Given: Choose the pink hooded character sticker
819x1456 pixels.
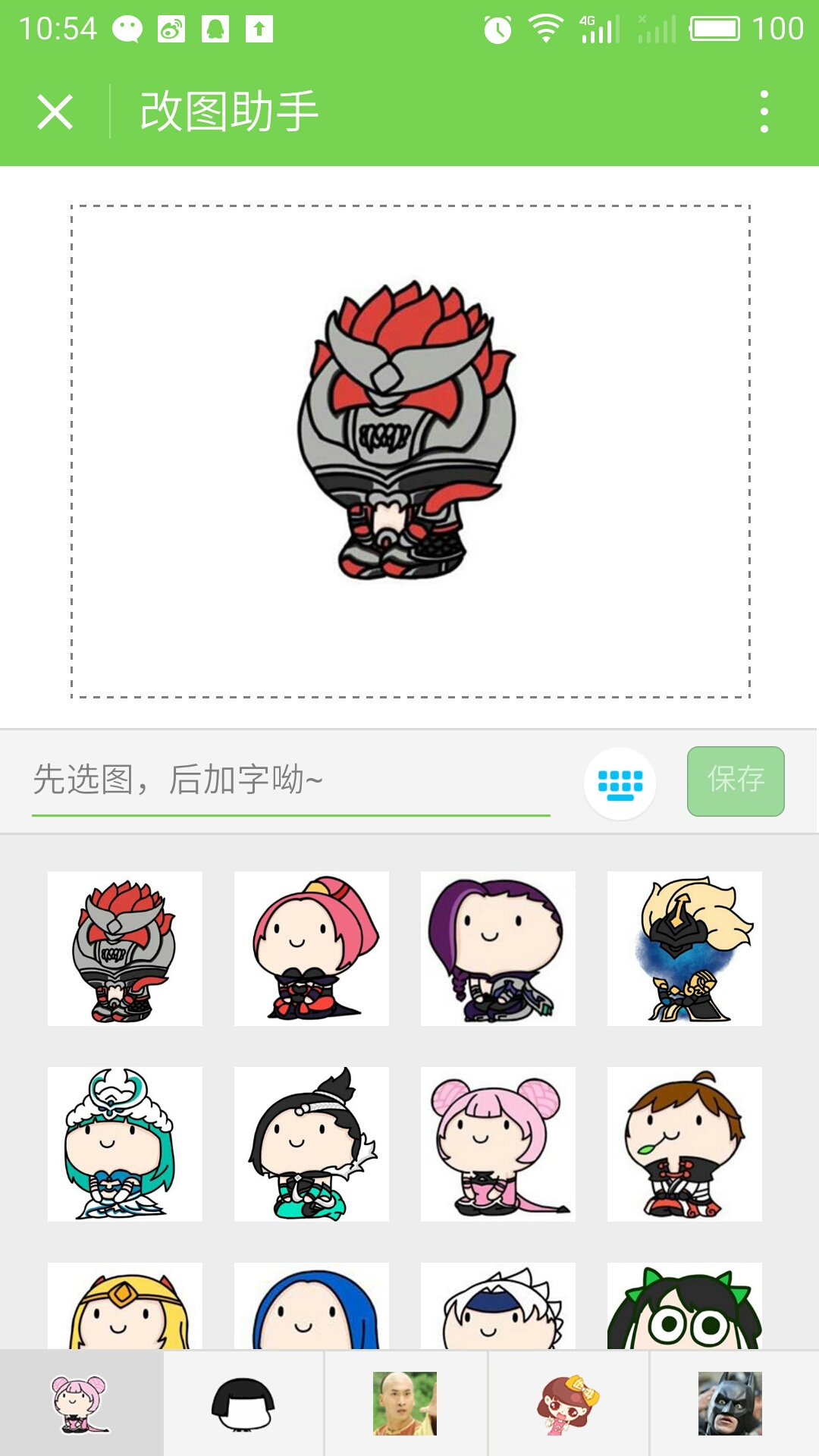Looking at the screenshot, I should 312,949.
